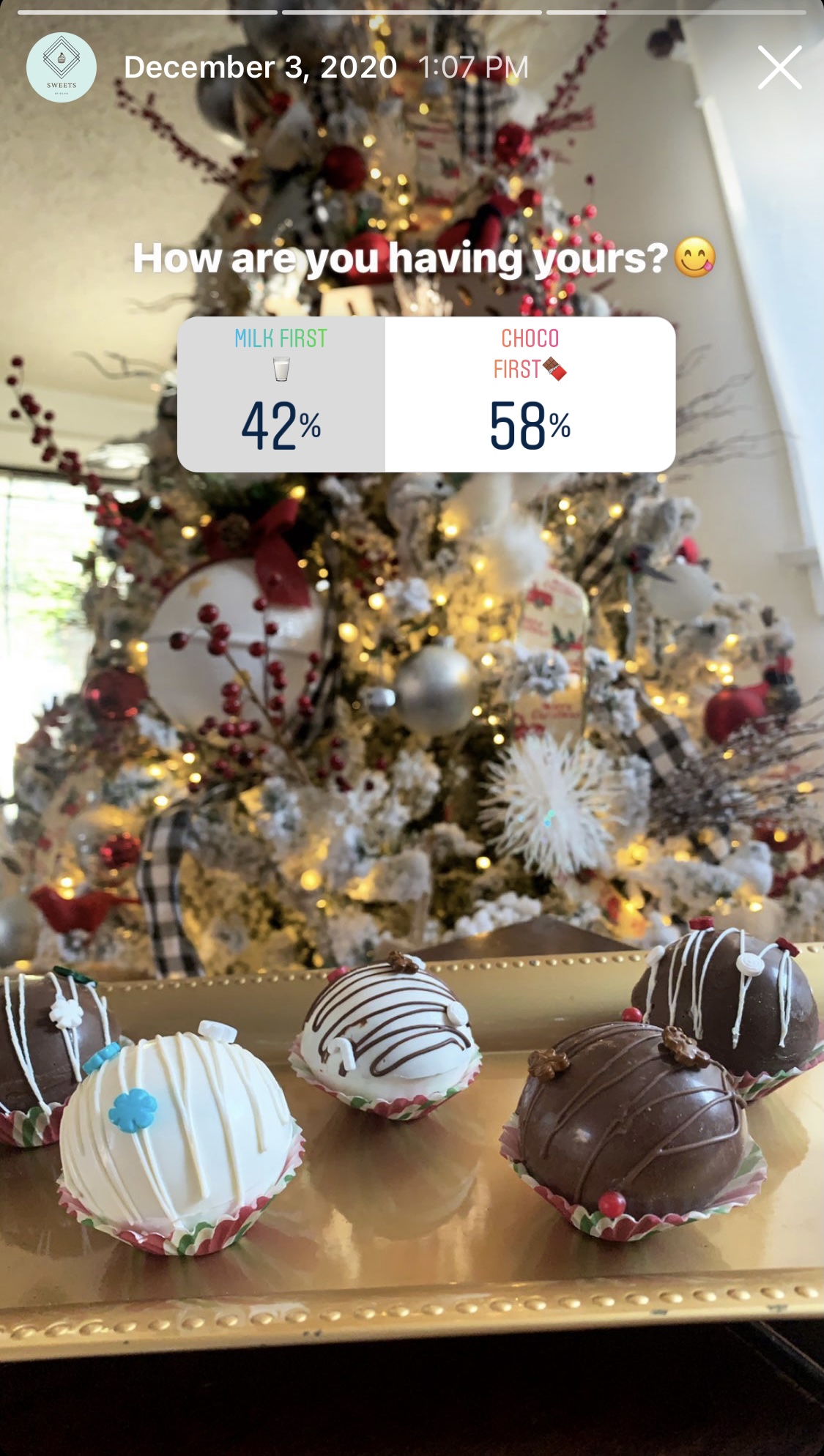The image size is (824, 1456).
Task: Close the story viewer
Action: [x=779, y=67]
